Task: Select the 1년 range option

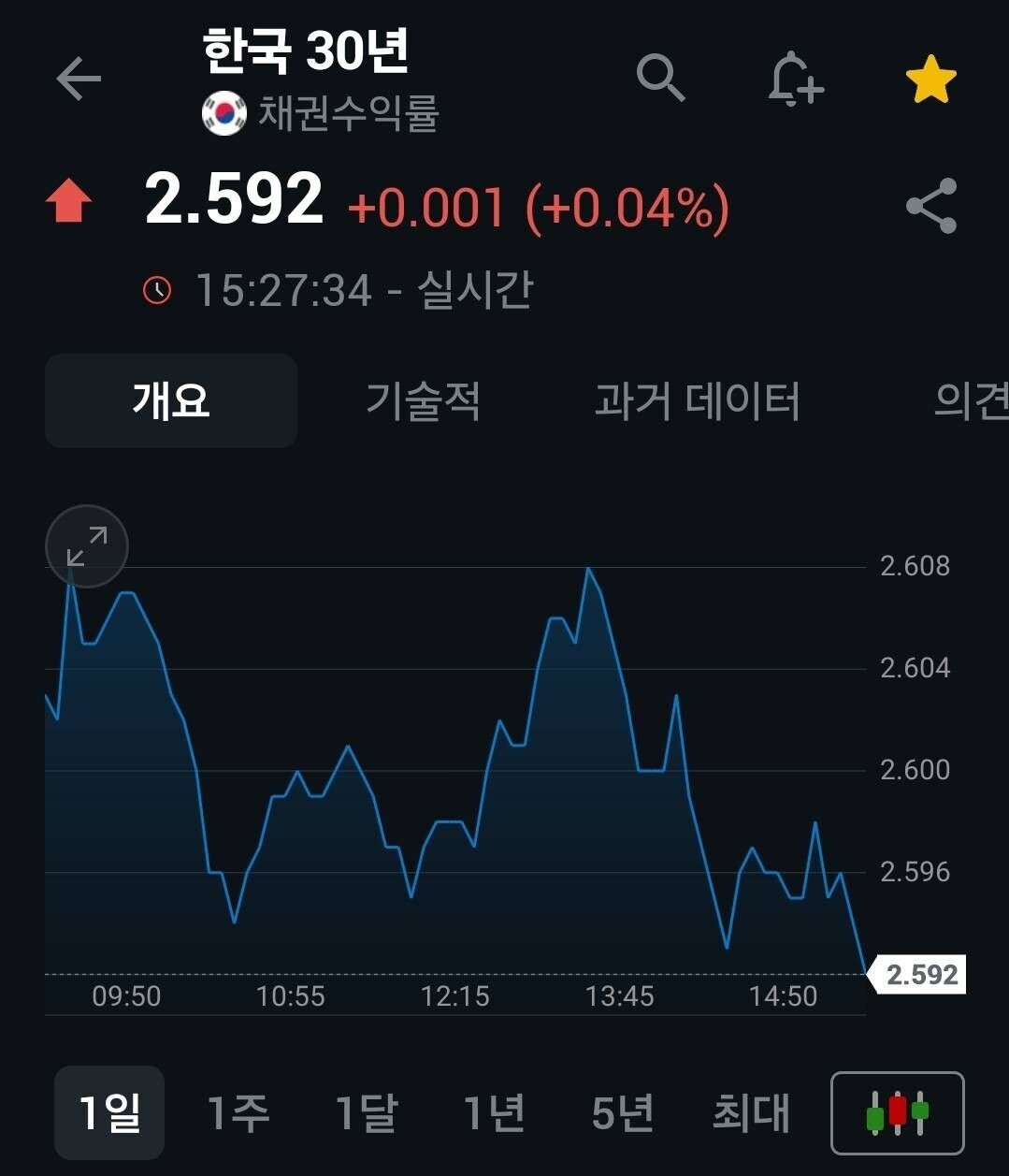Action: (495, 1113)
